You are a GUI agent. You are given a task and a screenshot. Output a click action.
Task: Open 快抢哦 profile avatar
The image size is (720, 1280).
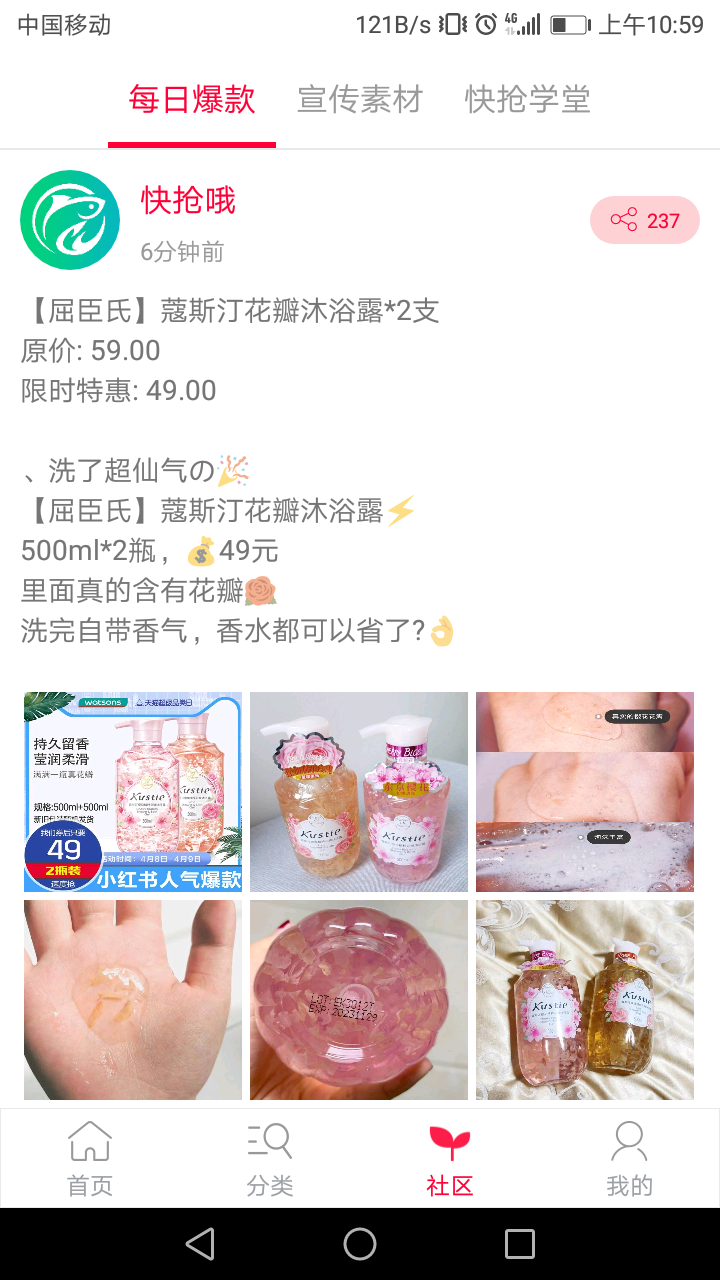pos(70,220)
